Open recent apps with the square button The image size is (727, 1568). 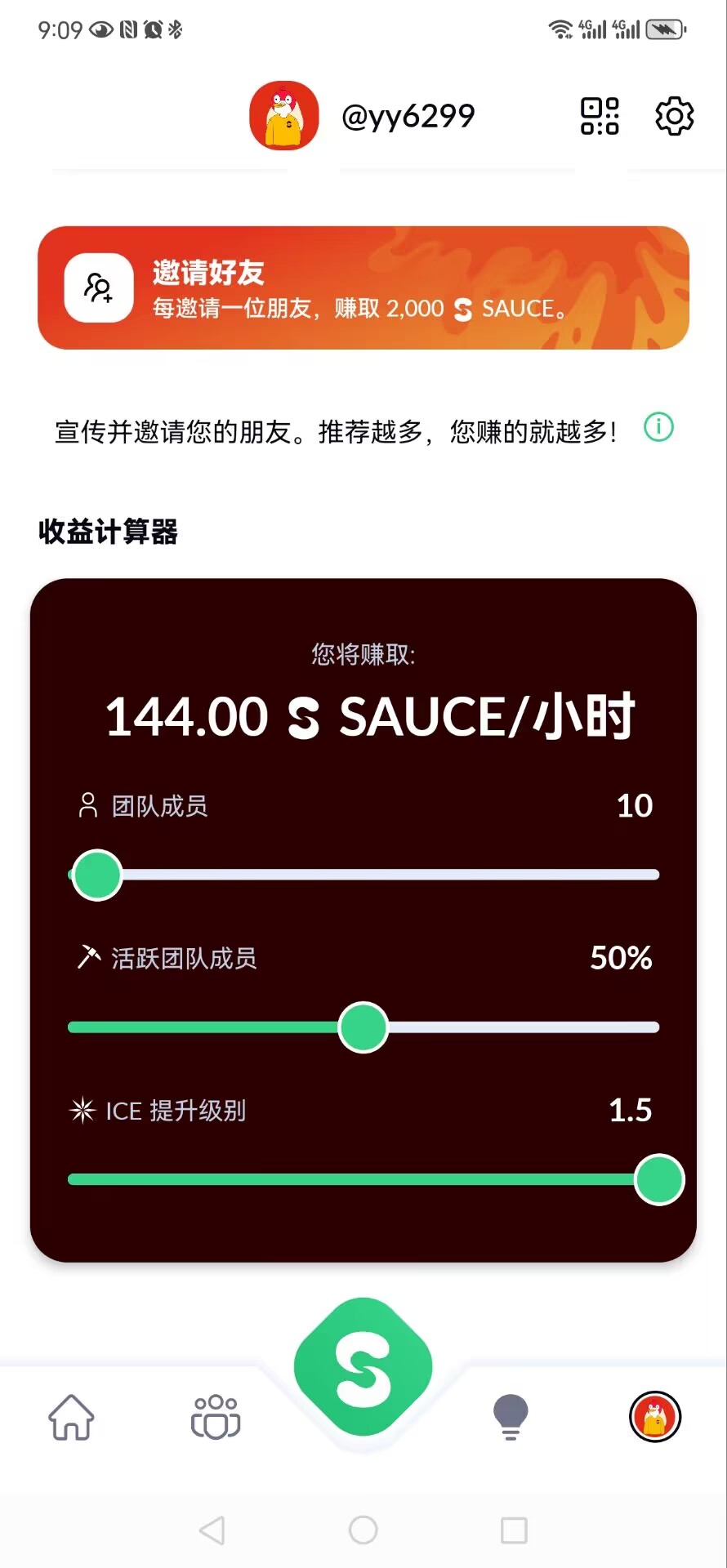click(x=514, y=1530)
